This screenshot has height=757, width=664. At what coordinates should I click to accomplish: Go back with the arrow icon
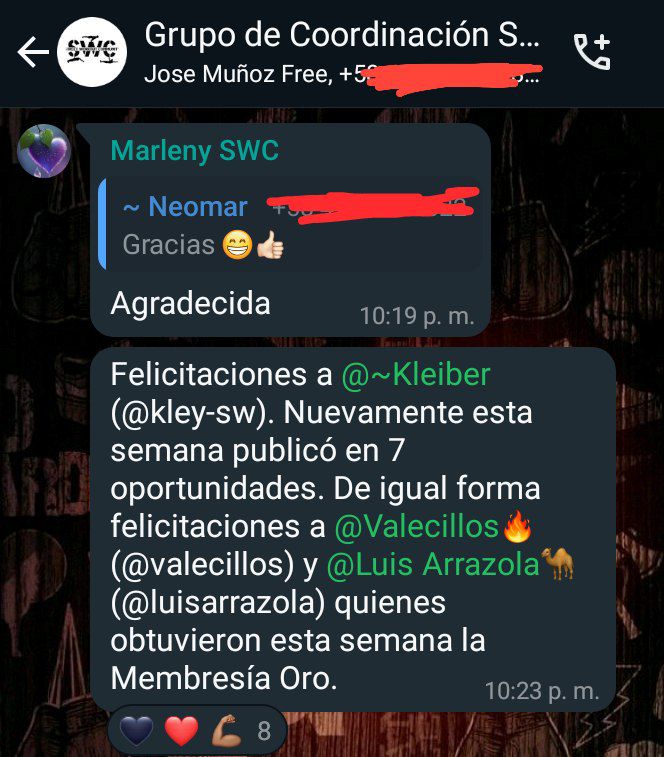[33, 52]
